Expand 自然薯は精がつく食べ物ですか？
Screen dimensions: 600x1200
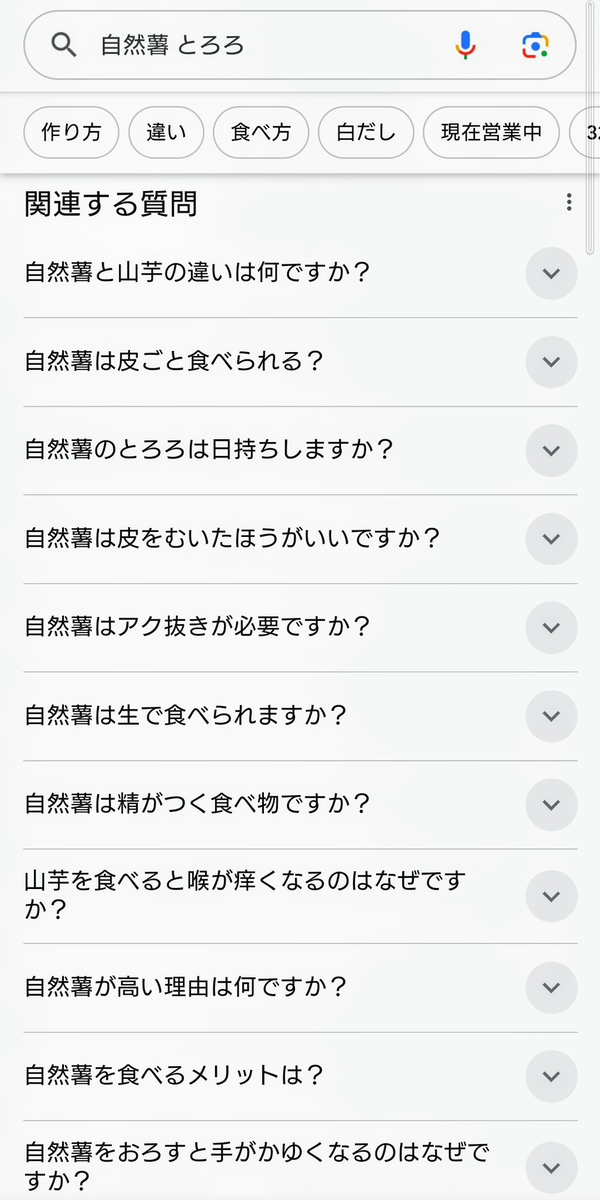[x=300, y=804]
